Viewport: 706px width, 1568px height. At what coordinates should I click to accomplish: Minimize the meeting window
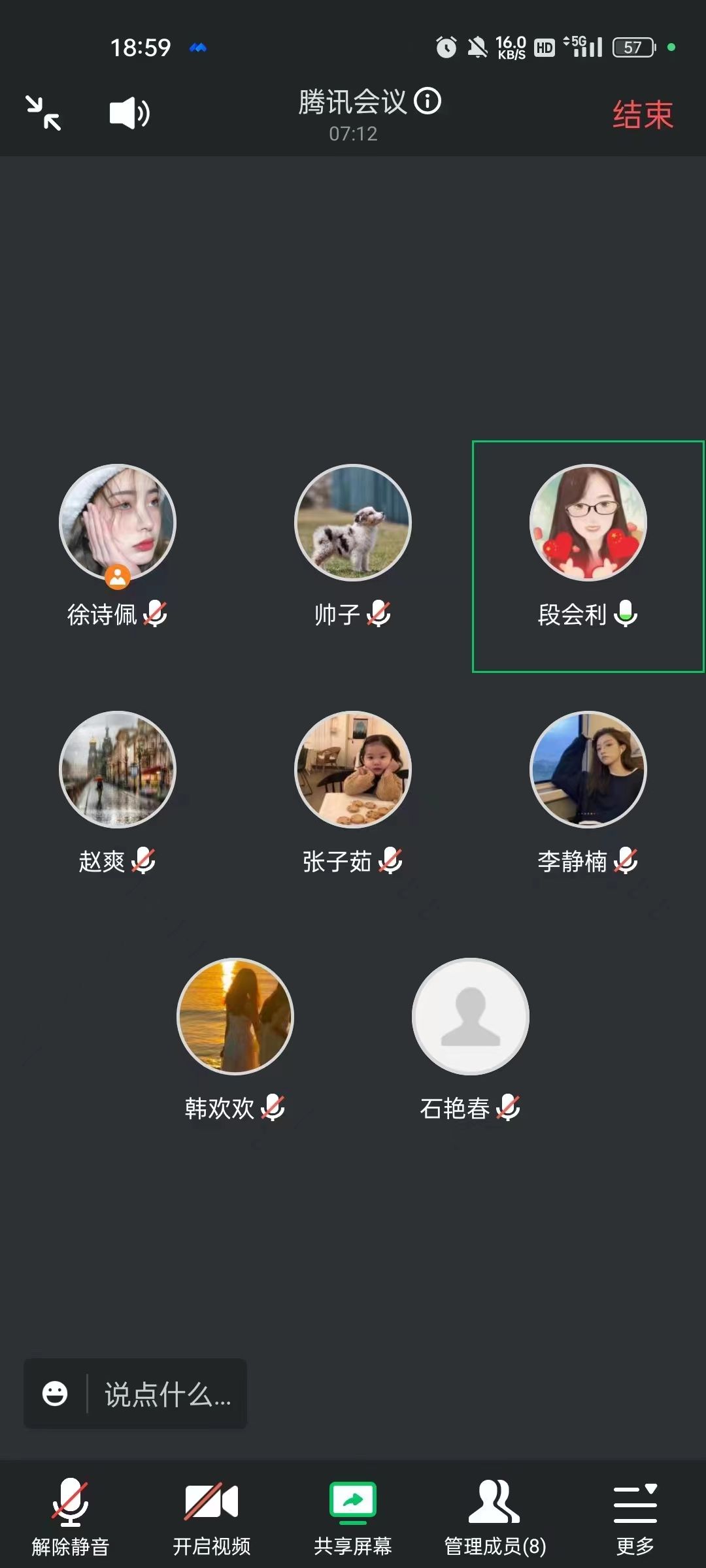pyautogui.click(x=43, y=113)
